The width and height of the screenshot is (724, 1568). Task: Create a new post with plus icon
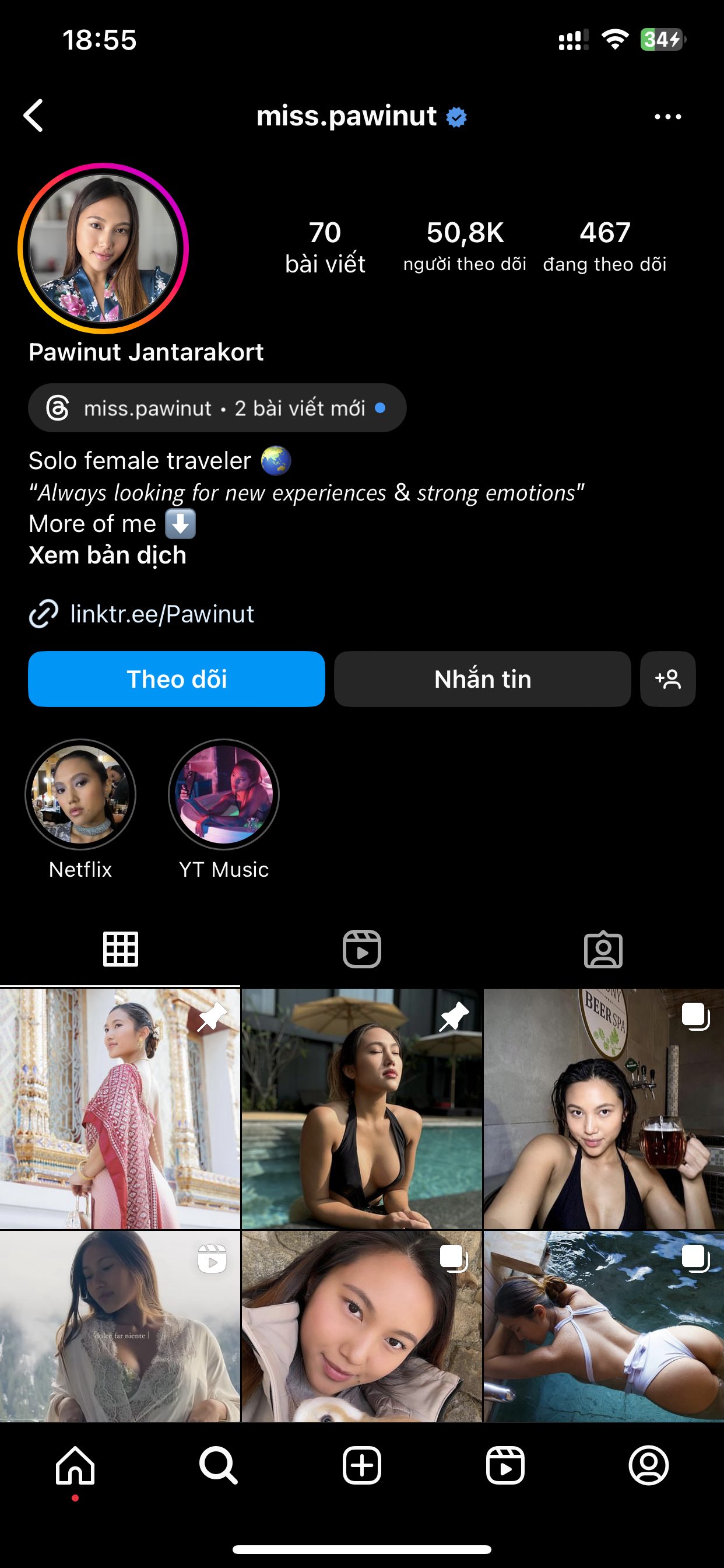pyautogui.click(x=362, y=1465)
